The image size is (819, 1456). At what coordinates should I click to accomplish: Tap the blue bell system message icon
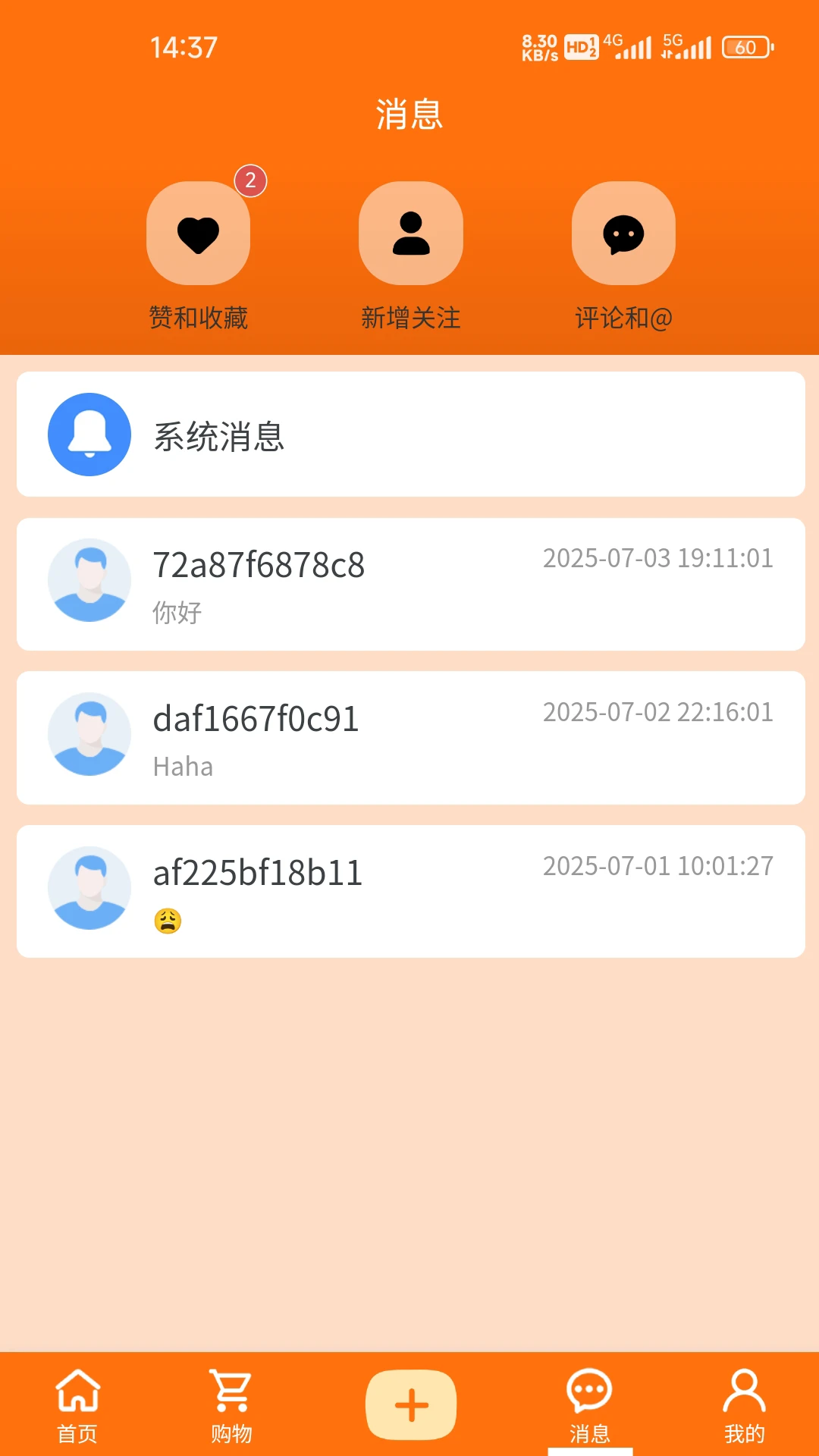(x=89, y=435)
